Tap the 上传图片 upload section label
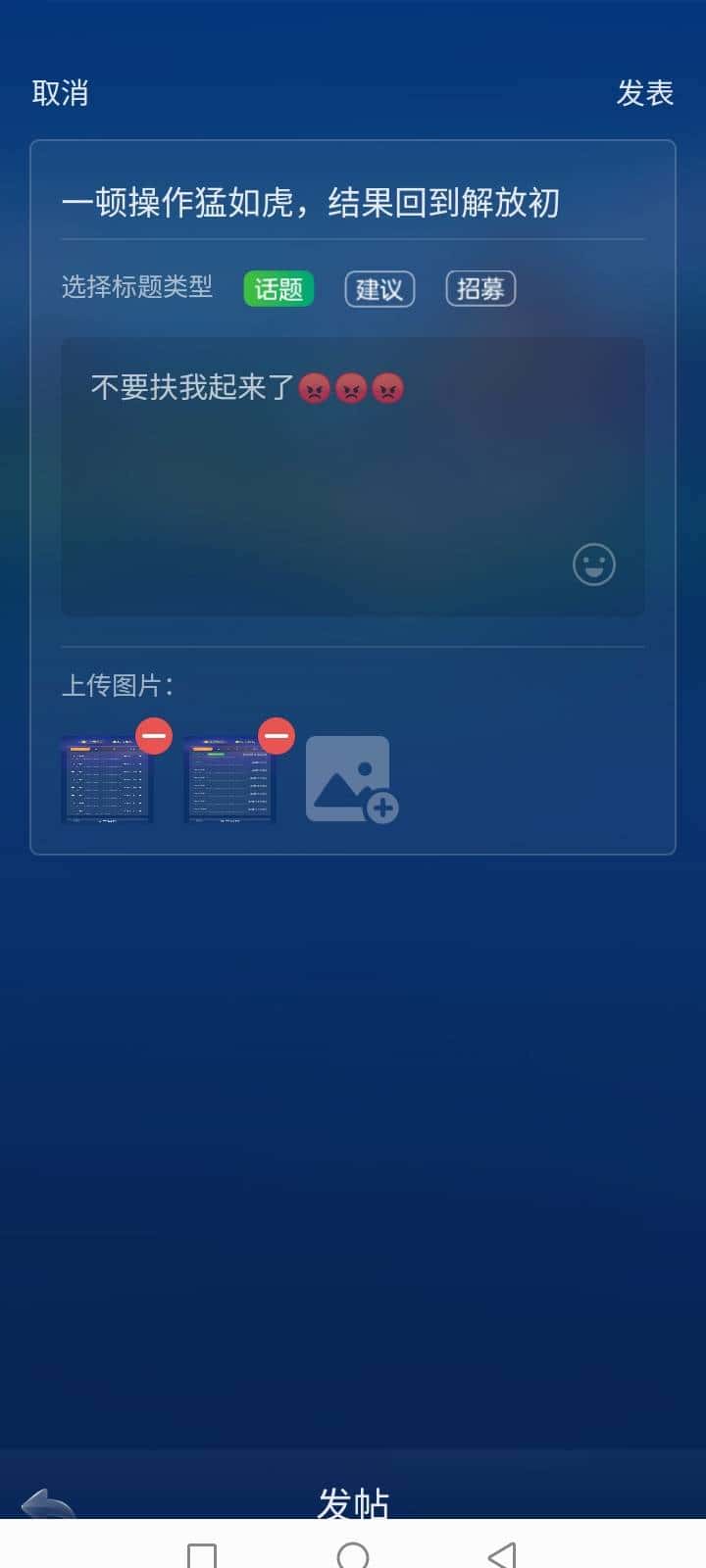The height and width of the screenshot is (1568, 706). pos(120,686)
